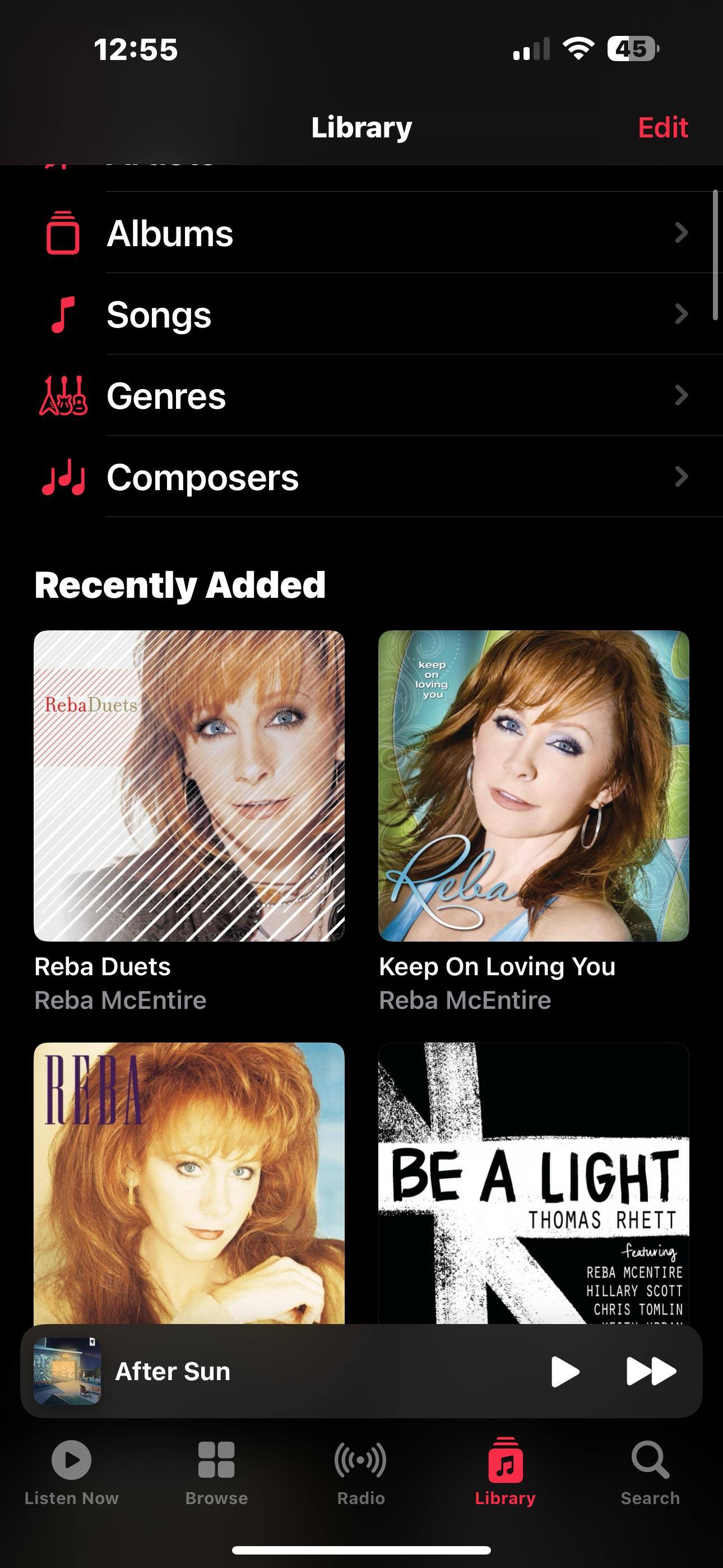Select the Library tab
723x1568 pixels.
click(x=505, y=1472)
